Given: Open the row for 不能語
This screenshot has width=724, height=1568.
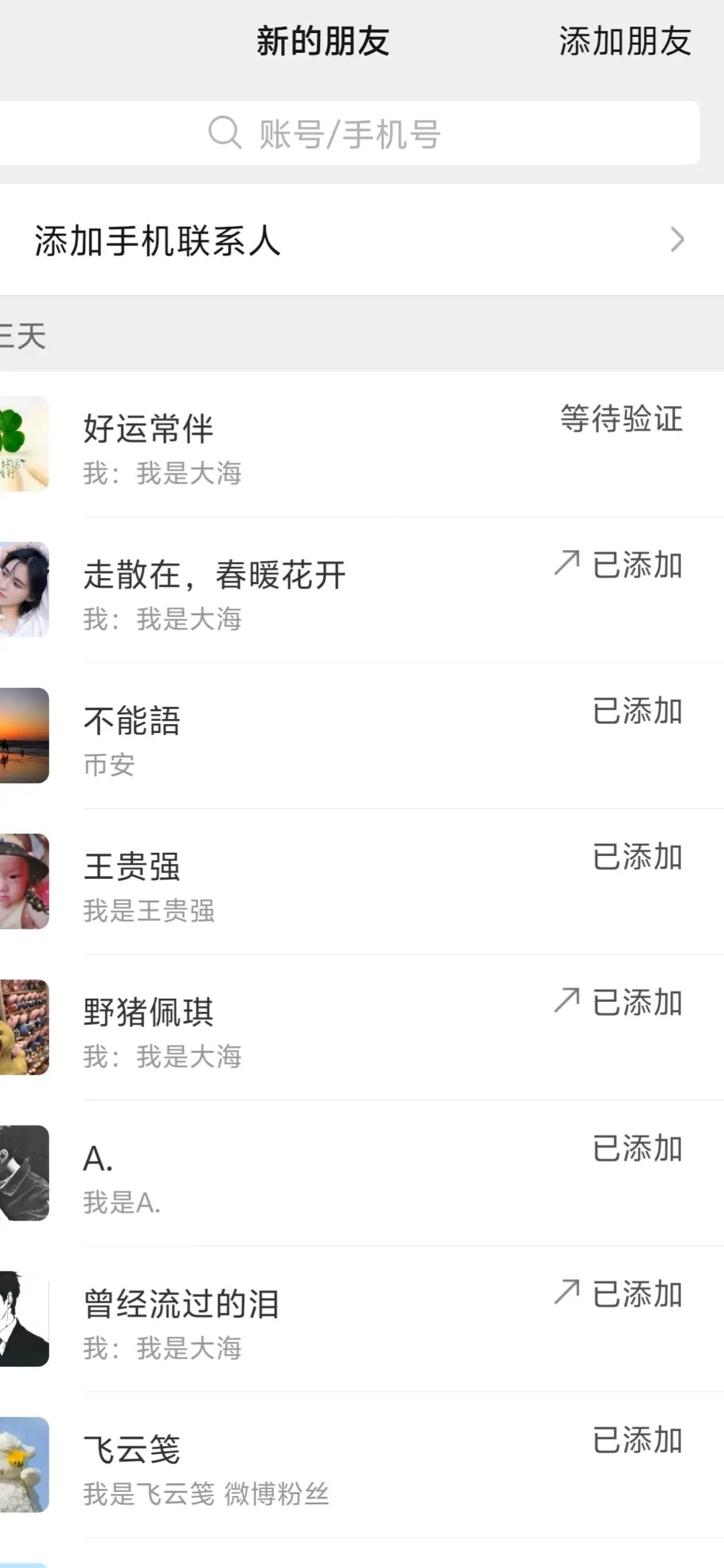Looking at the screenshot, I should tap(362, 736).
